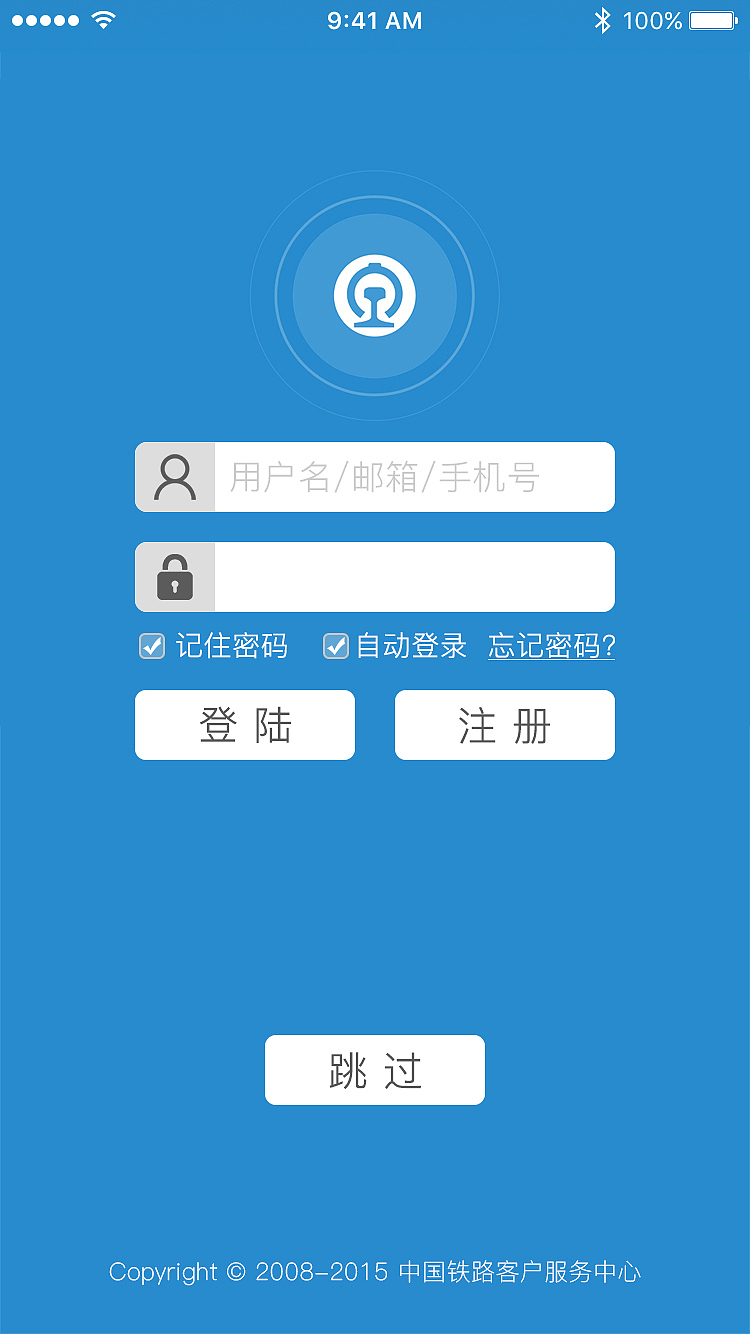The width and height of the screenshot is (750, 1334).
Task: Click the Wi-Fi icon in the status bar
Action: (x=104, y=19)
